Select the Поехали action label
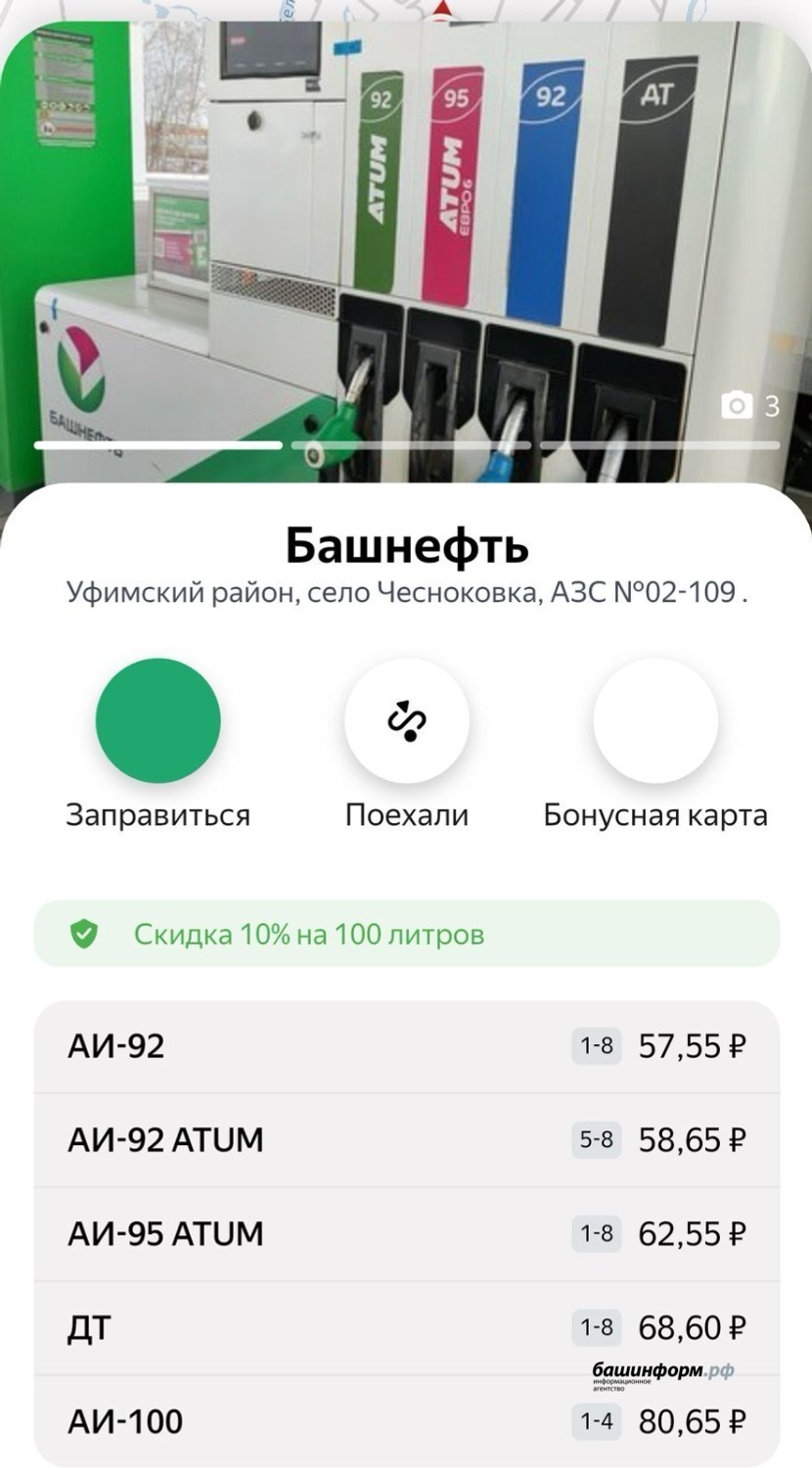Image resolution: width=812 pixels, height=1468 pixels. point(407,813)
